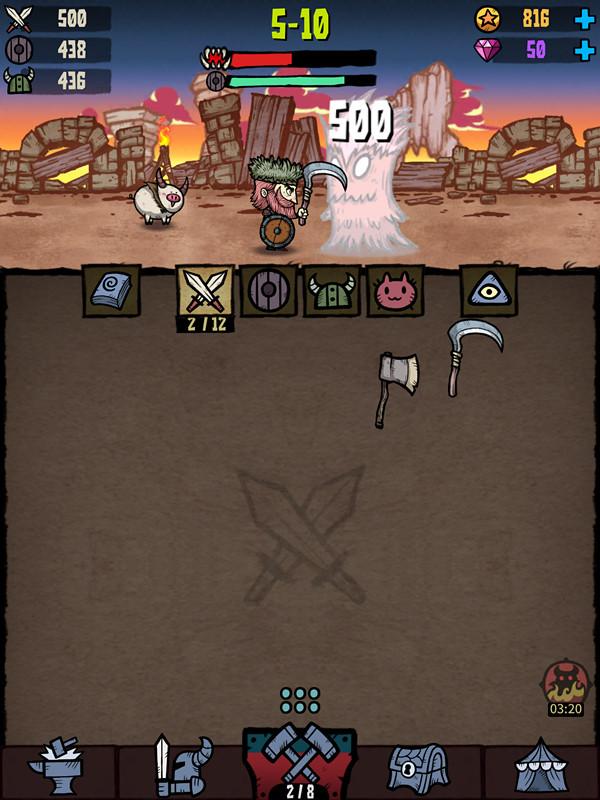
Task: Add more gold coins with plus
Action: point(584,18)
